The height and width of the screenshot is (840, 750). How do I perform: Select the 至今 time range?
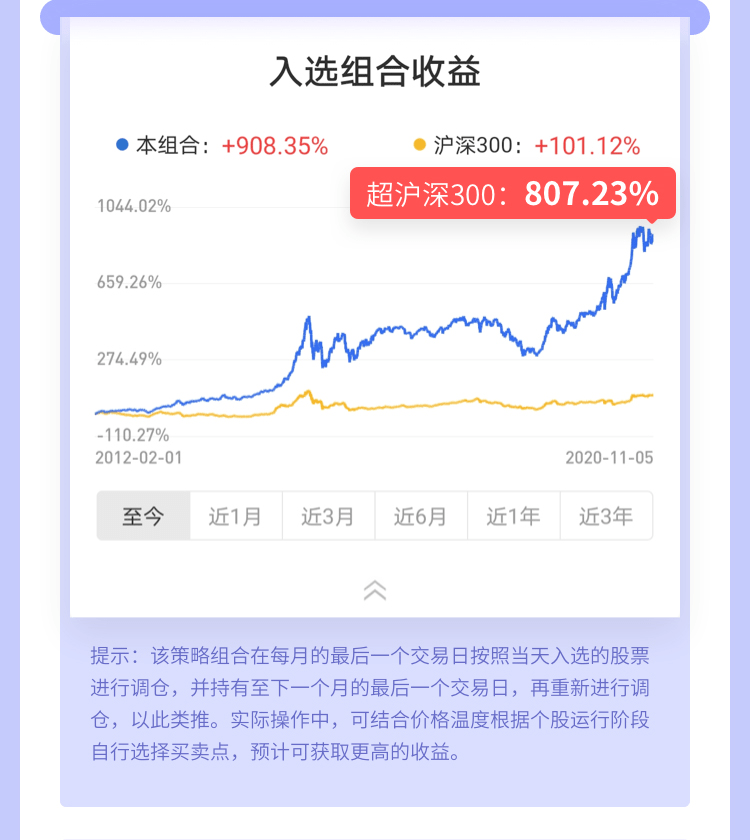click(143, 516)
